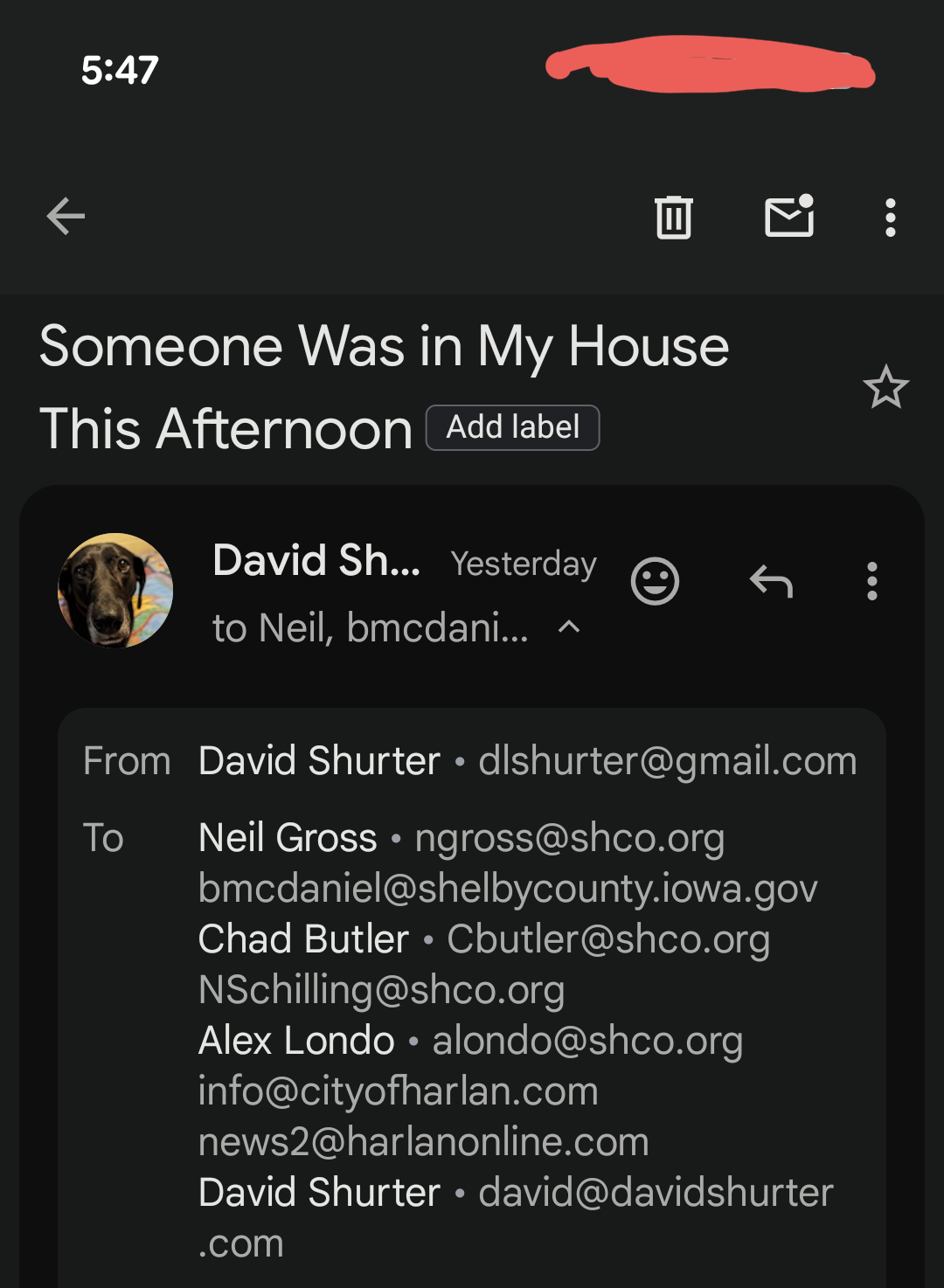
Task: Open the top toolbar overflow menu
Action: pyautogui.click(x=890, y=217)
